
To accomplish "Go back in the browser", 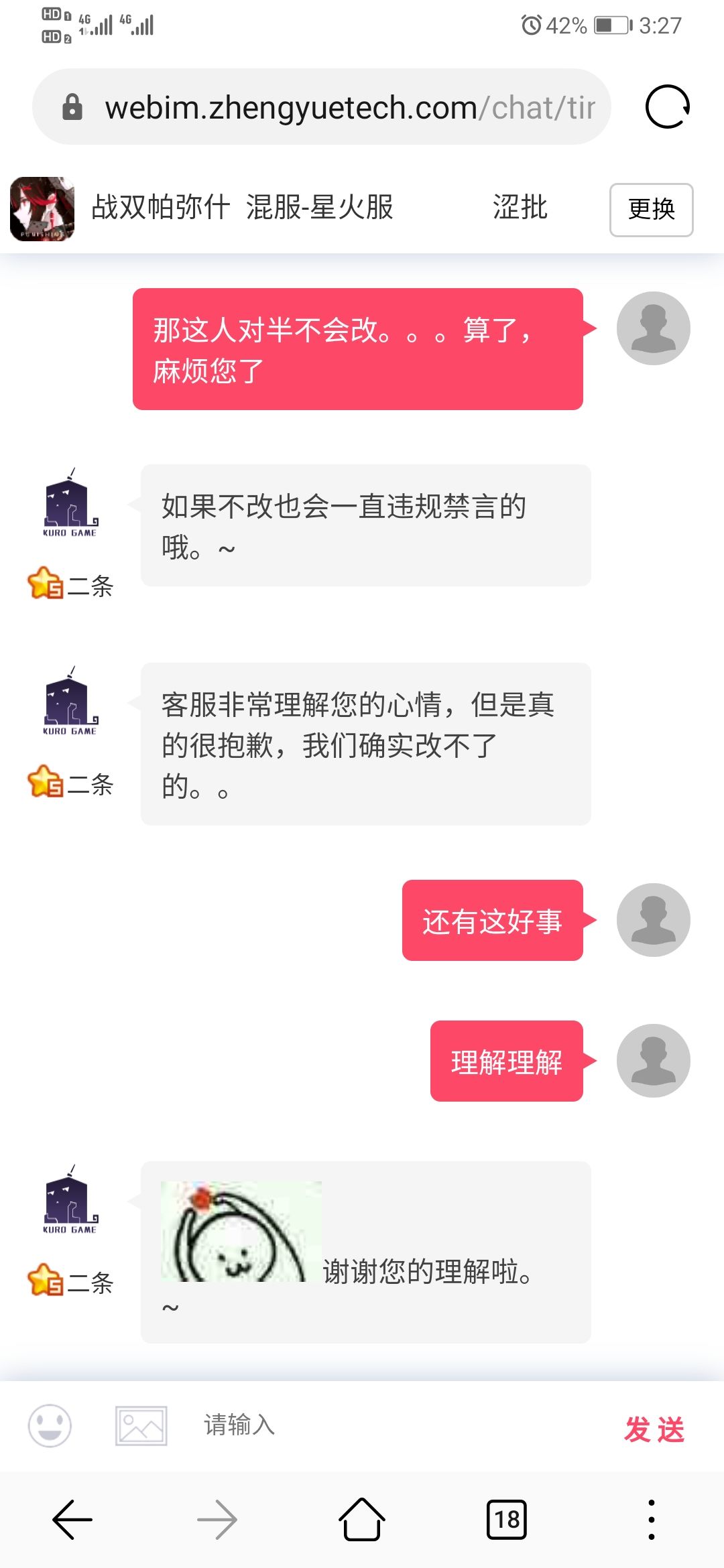I will pyautogui.click(x=72, y=1519).
